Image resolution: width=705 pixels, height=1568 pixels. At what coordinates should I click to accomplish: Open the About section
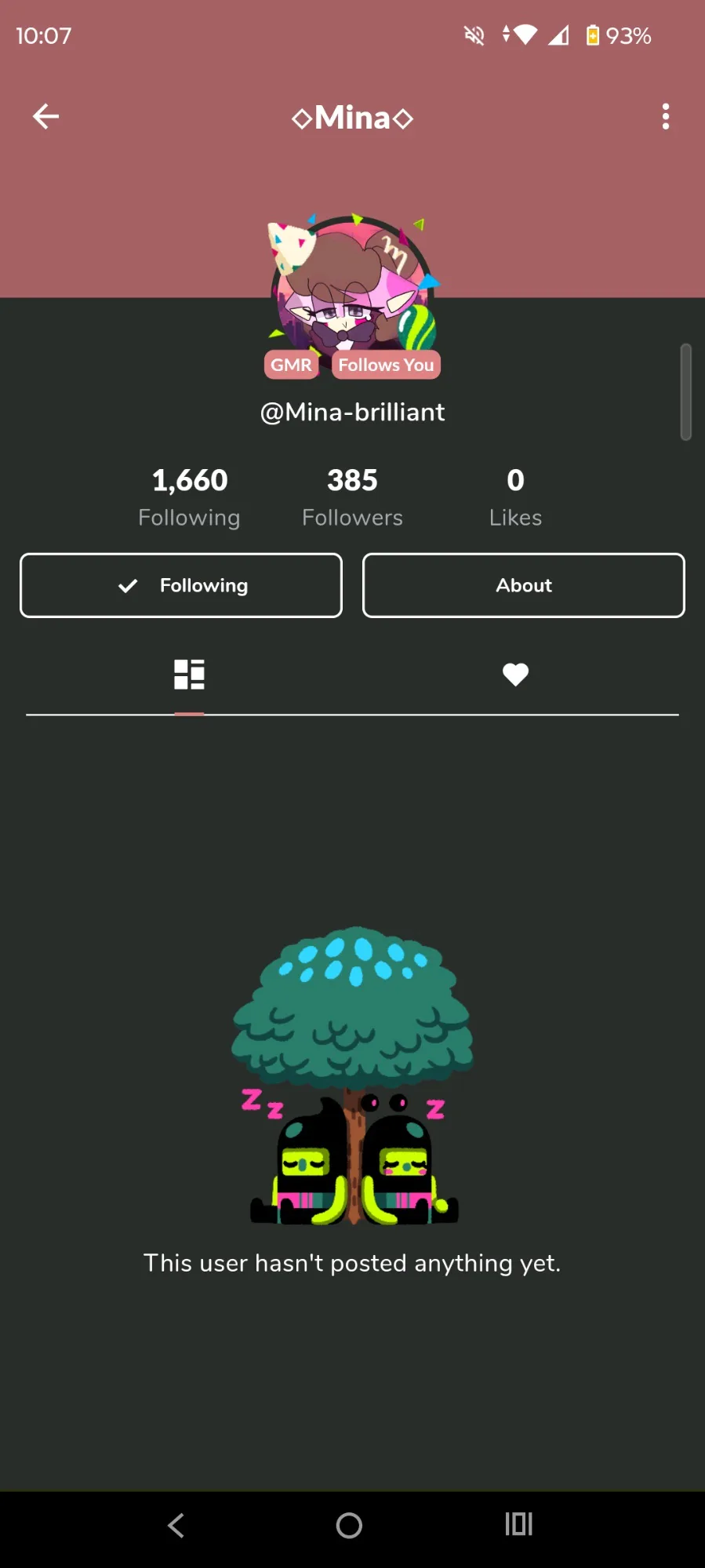pos(524,585)
